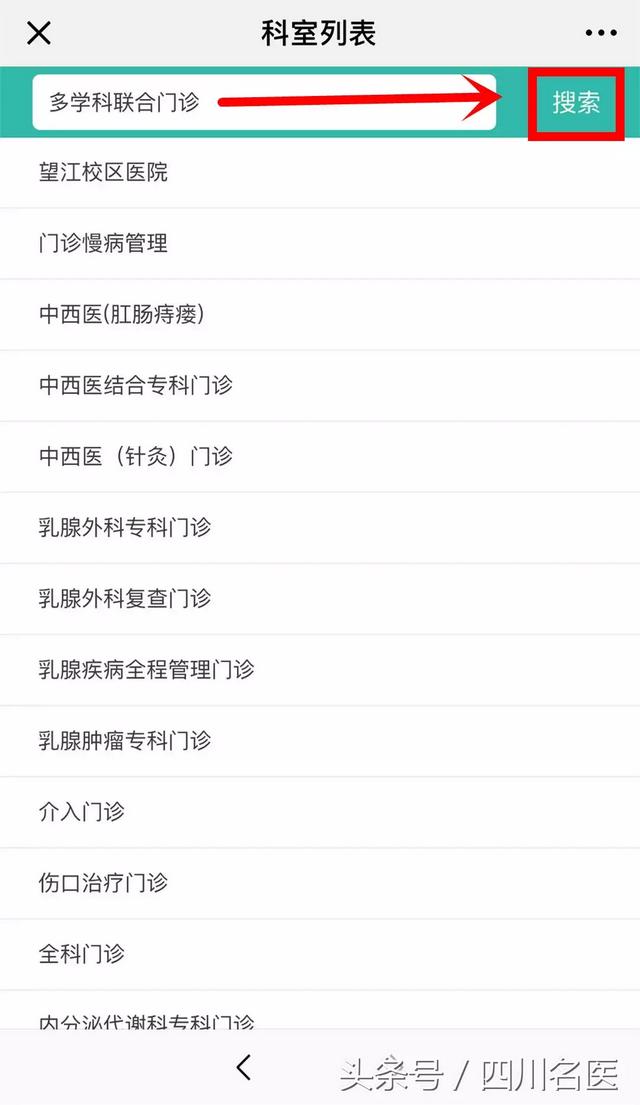This screenshot has width=640, height=1105.
Task: Choose 中西医结合专科门诊
Action: [x=320, y=385]
